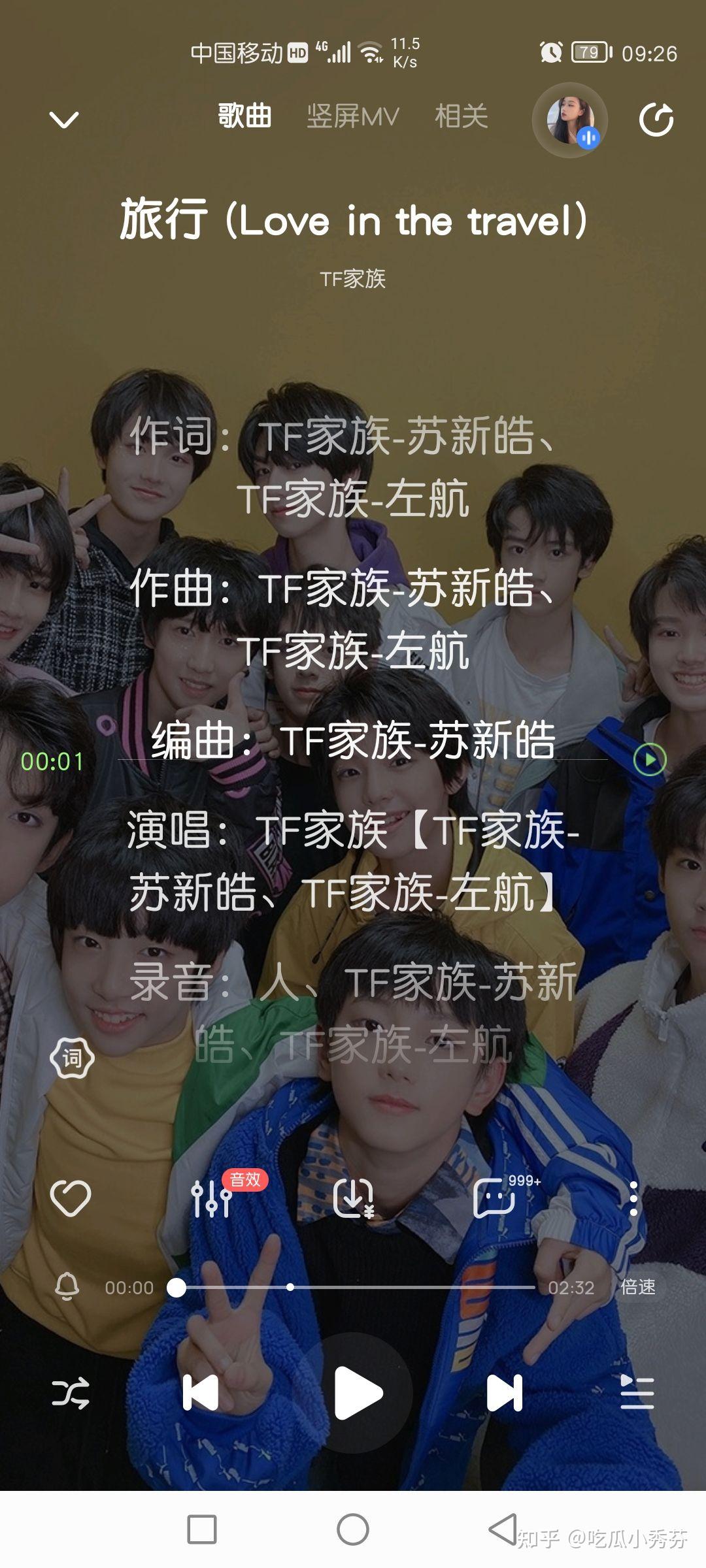Open the lyrics 词 settings badge
Screen dimensions: 706x1568
pos(72,1058)
